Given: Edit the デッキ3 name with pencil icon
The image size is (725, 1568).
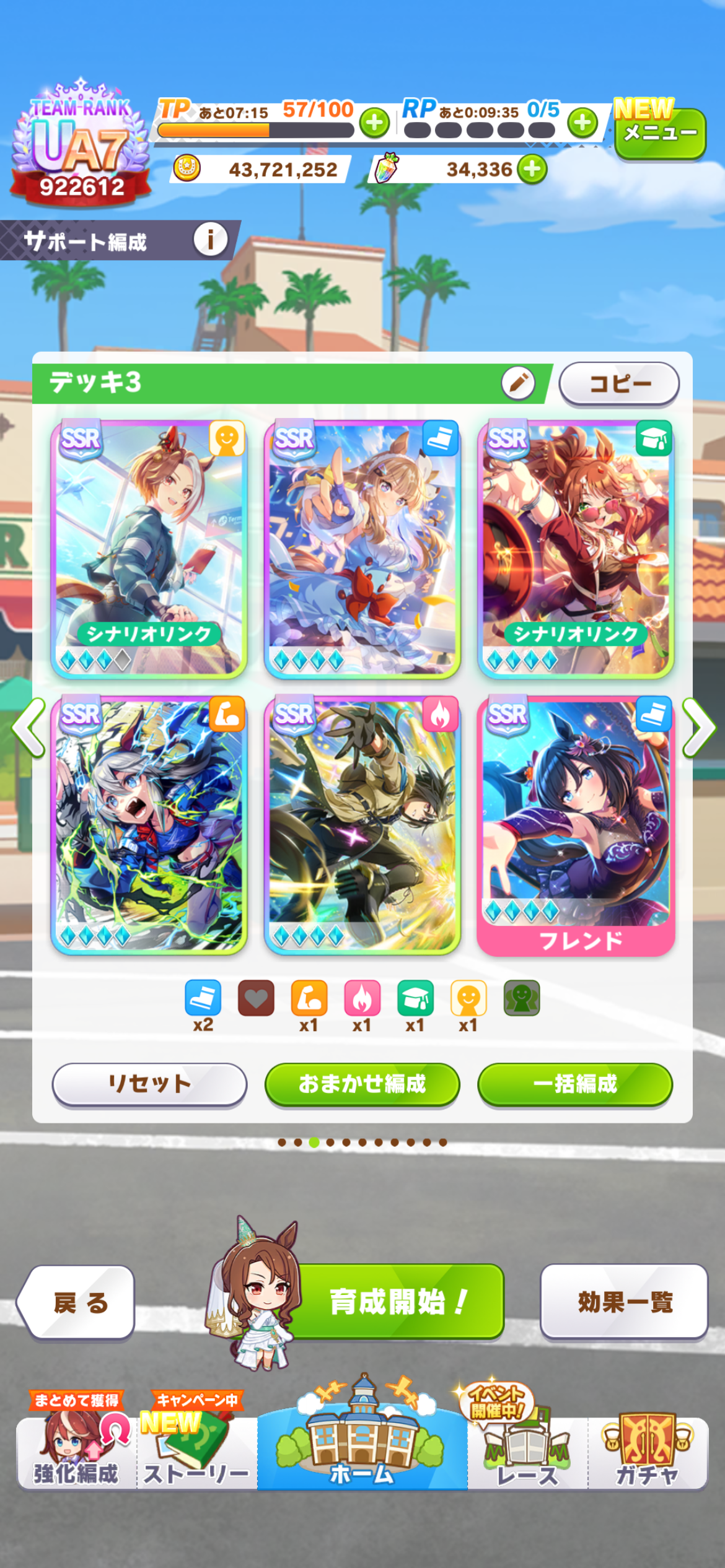Looking at the screenshot, I should [518, 383].
